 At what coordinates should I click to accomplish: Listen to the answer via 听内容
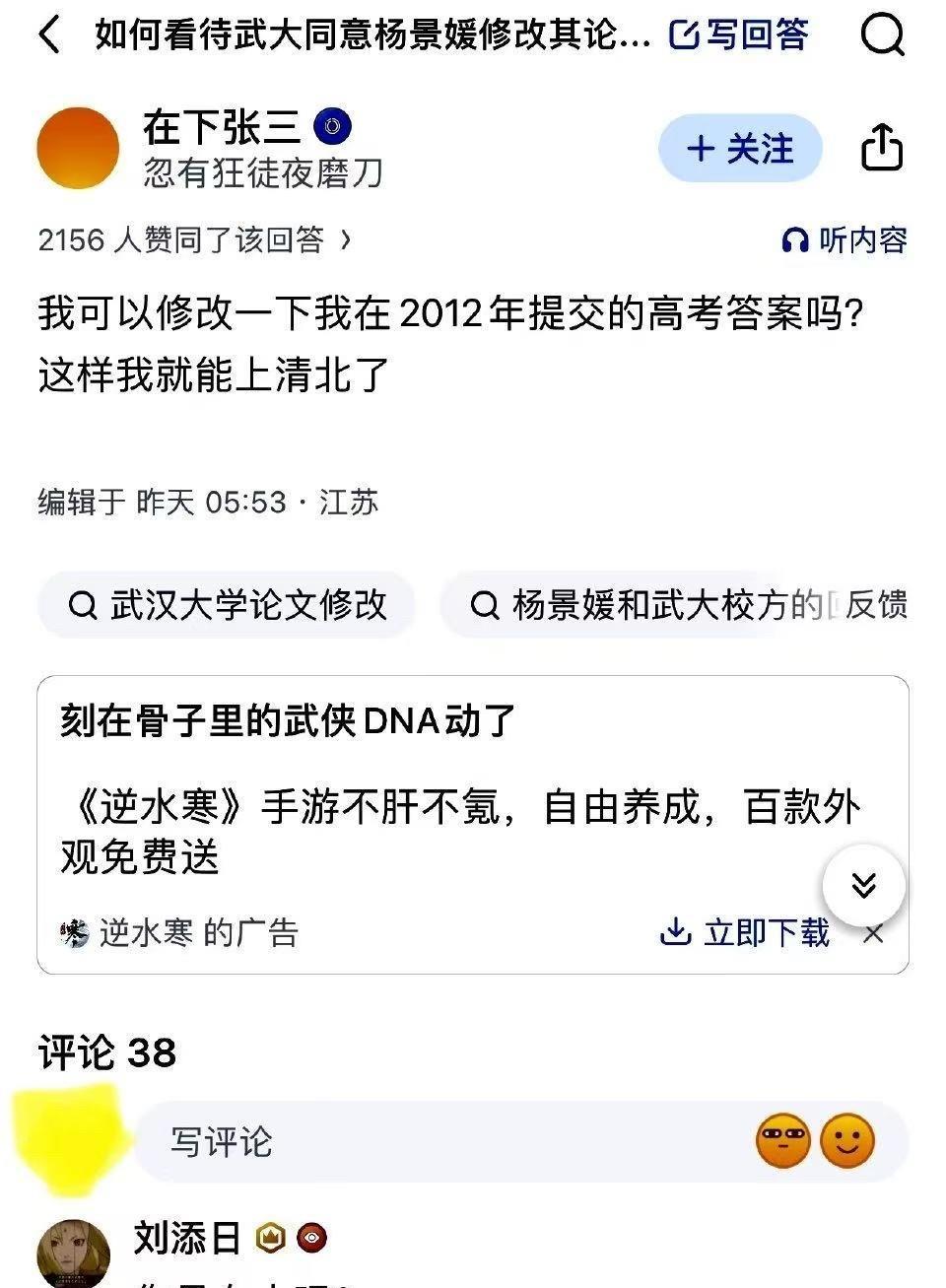pos(845,239)
